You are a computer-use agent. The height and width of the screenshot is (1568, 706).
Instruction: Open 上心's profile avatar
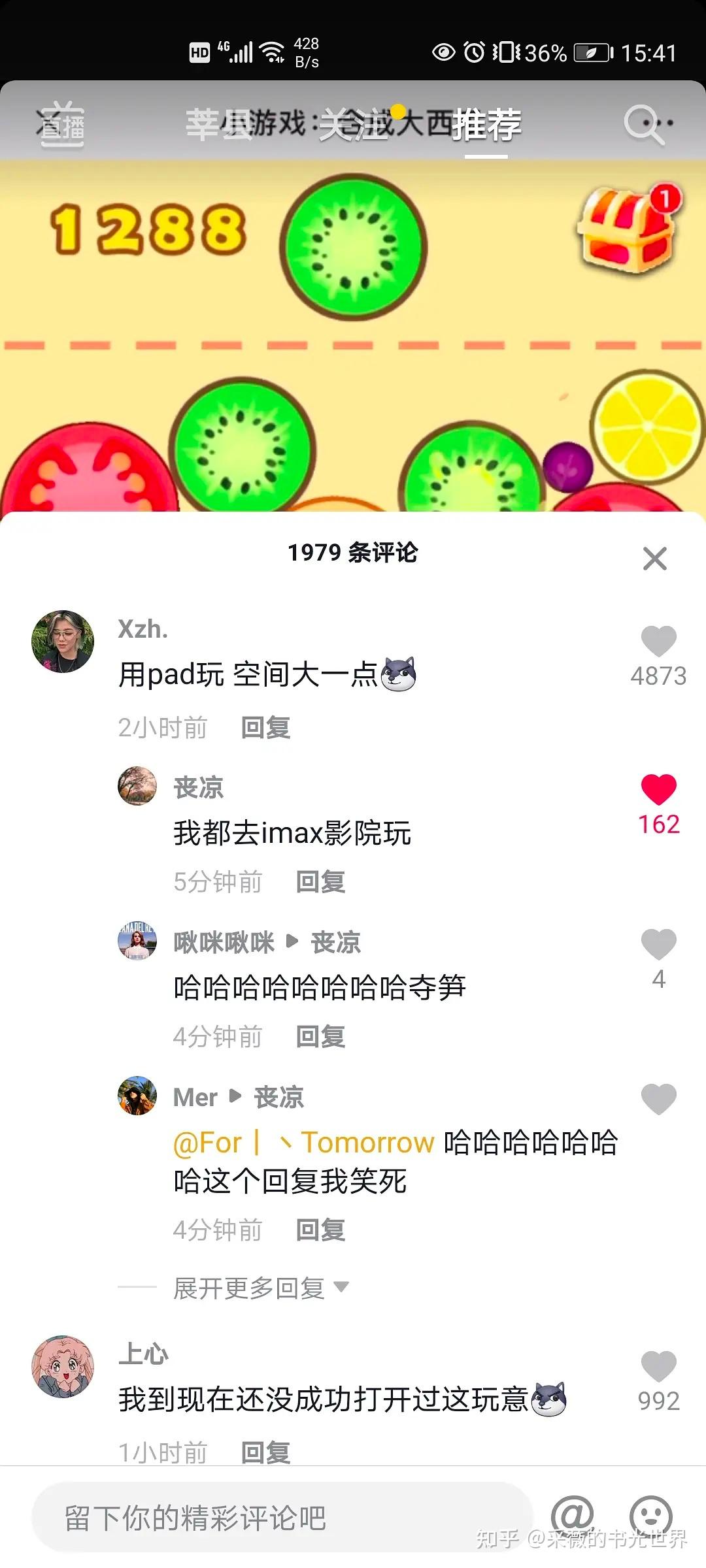pos(63,1367)
